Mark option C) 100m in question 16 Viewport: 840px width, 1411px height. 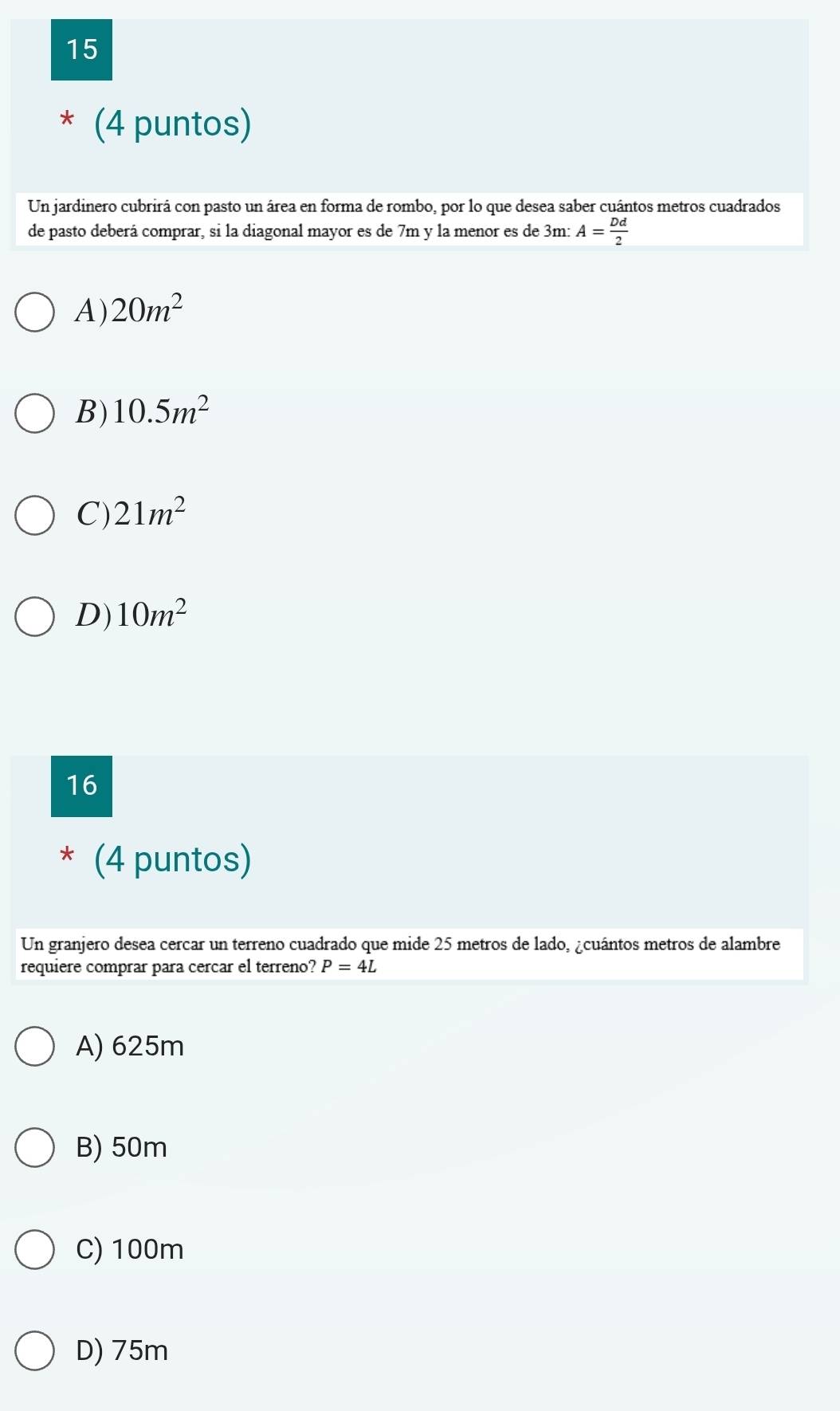click(x=35, y=1249)
